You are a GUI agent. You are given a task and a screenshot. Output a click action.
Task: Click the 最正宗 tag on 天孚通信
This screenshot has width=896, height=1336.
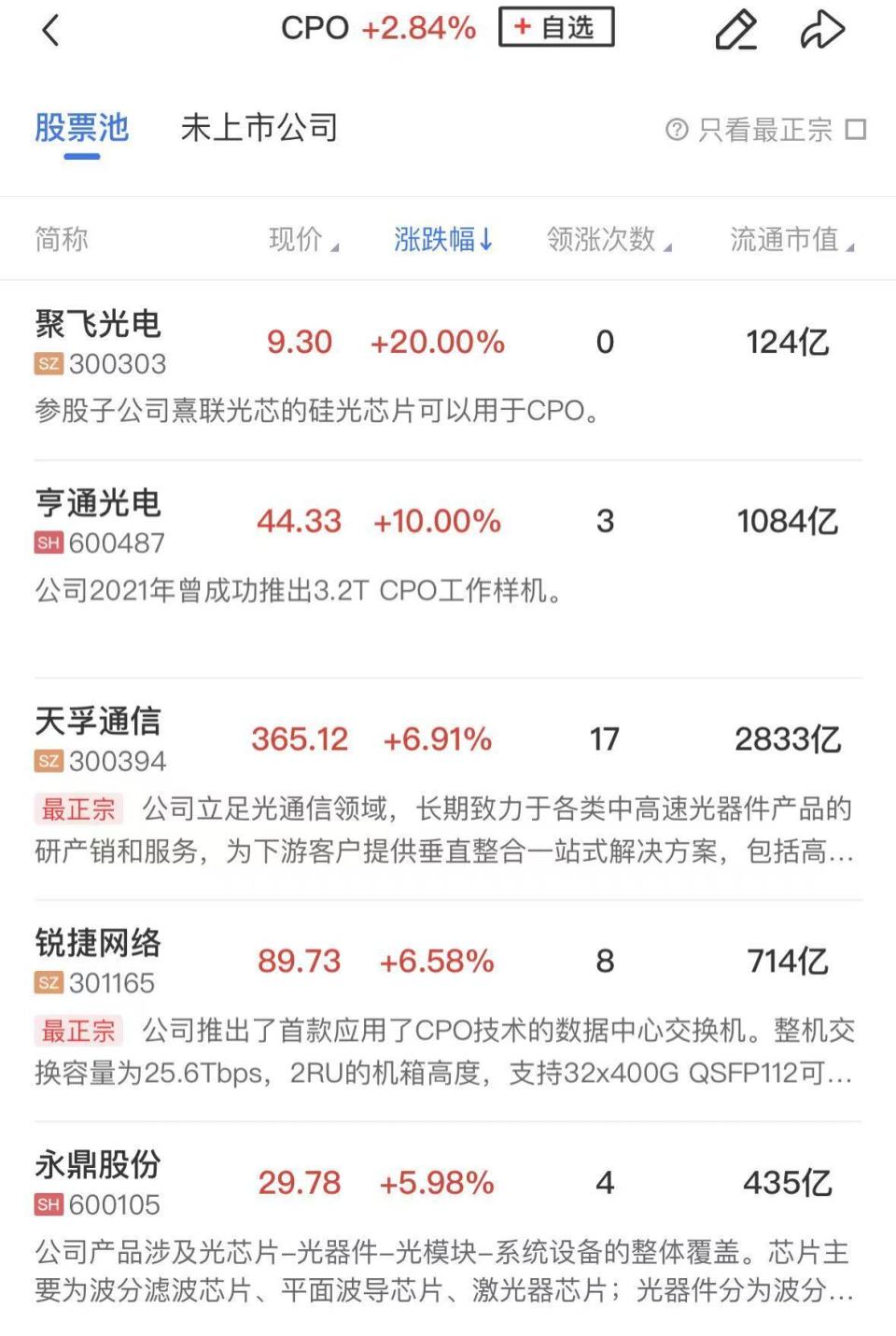pos(78,809)
